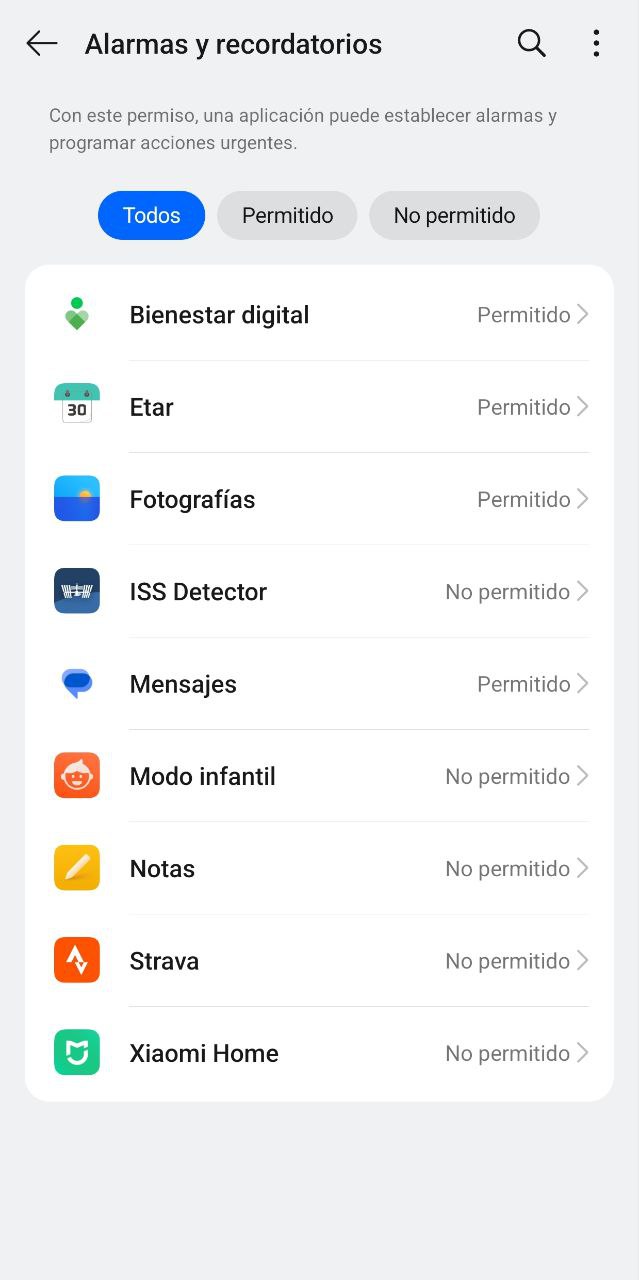
Task: View Fotografías permission details
Action: pyautogui.click(x=320, y=499)
